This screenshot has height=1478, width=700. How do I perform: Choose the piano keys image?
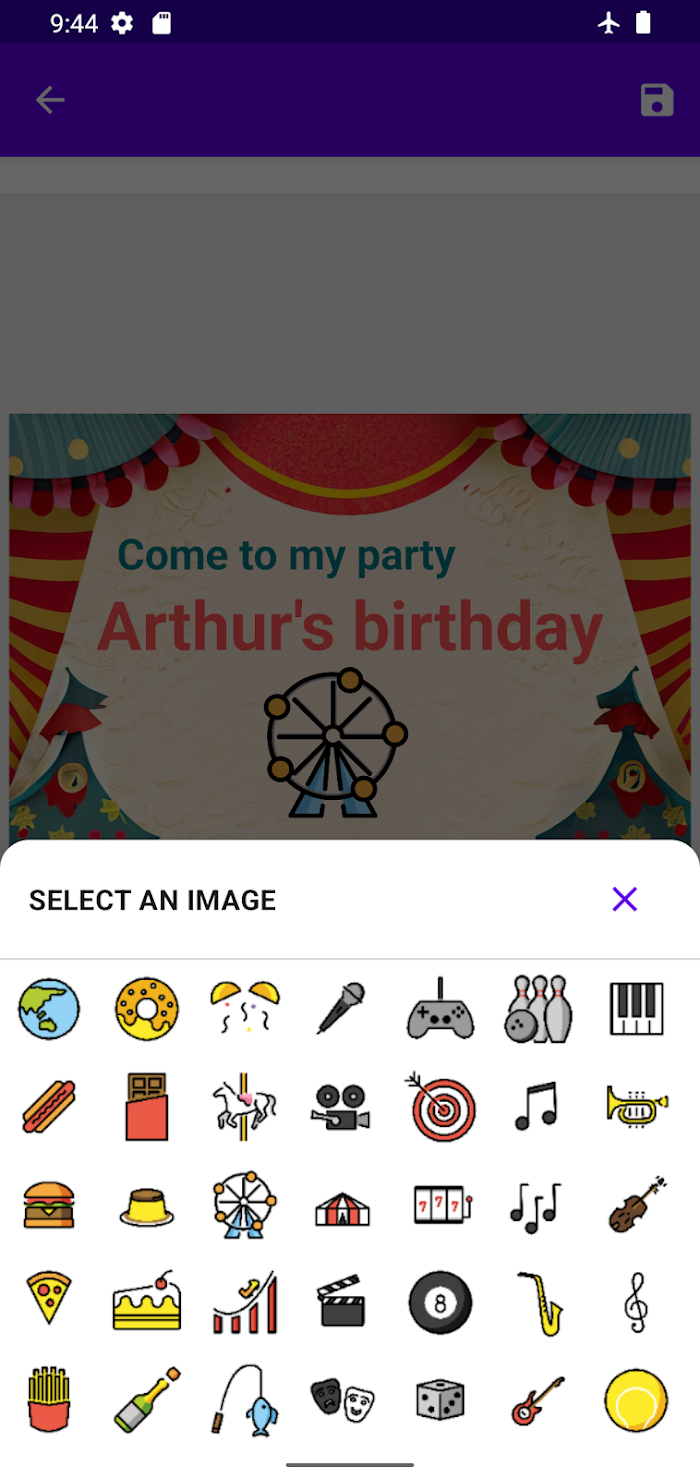pos(637,1009)
